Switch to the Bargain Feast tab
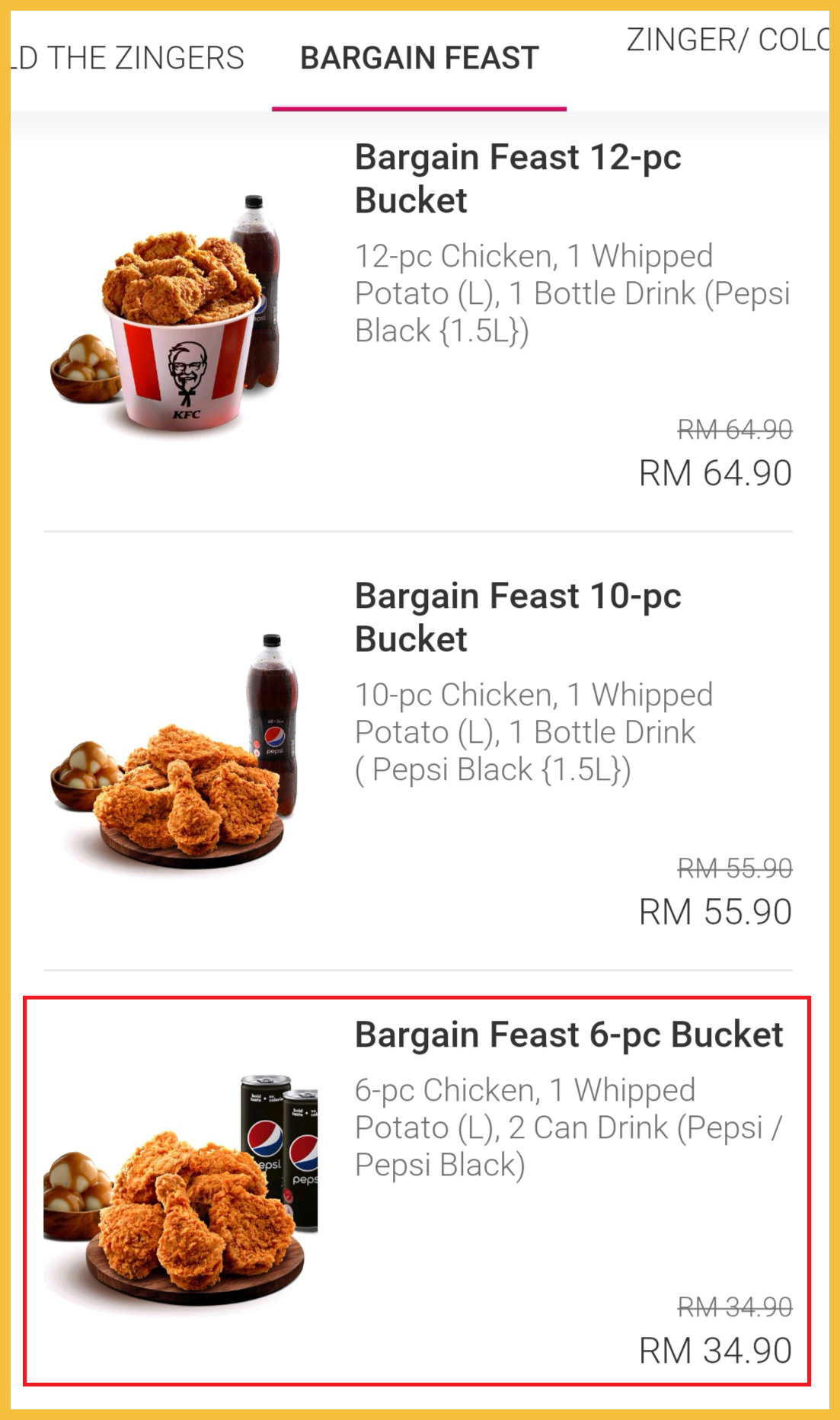The image size is (840, 1420). [x=419, y=59]
